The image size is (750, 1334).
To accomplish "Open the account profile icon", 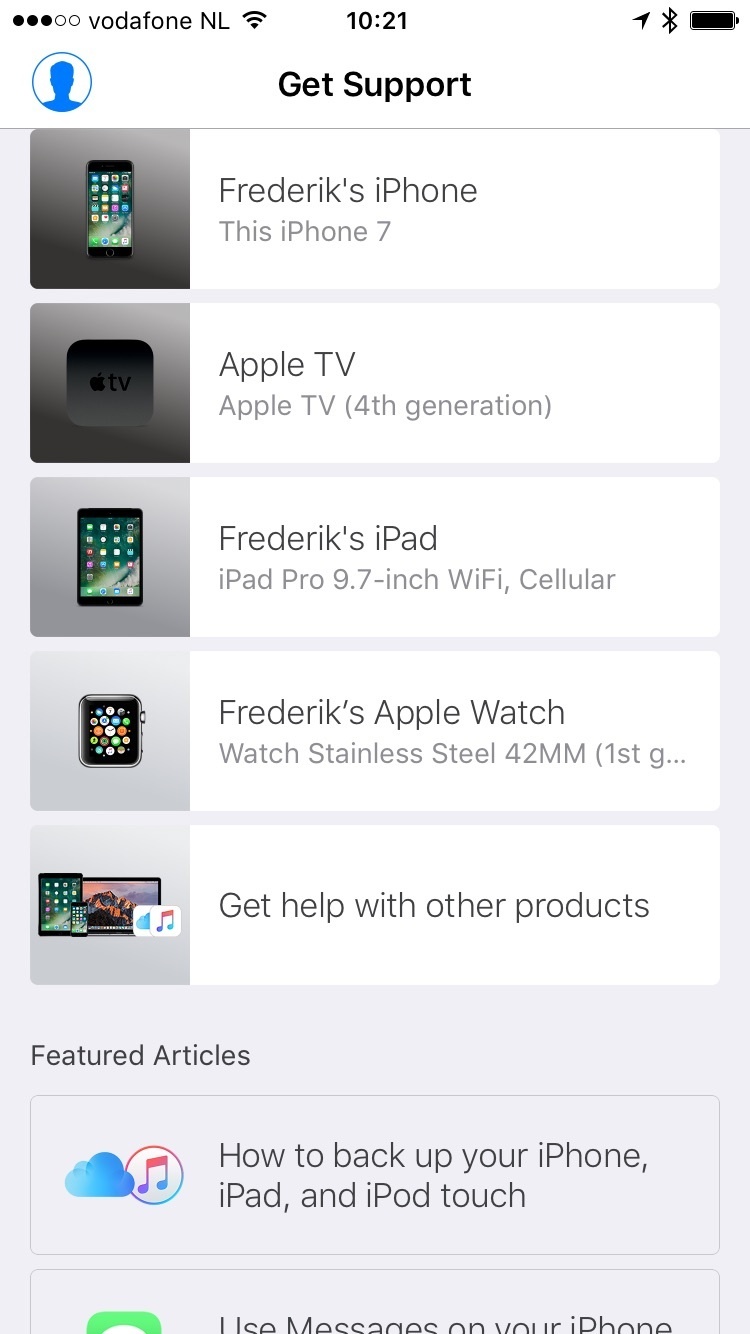I will (x=61, y=82).
